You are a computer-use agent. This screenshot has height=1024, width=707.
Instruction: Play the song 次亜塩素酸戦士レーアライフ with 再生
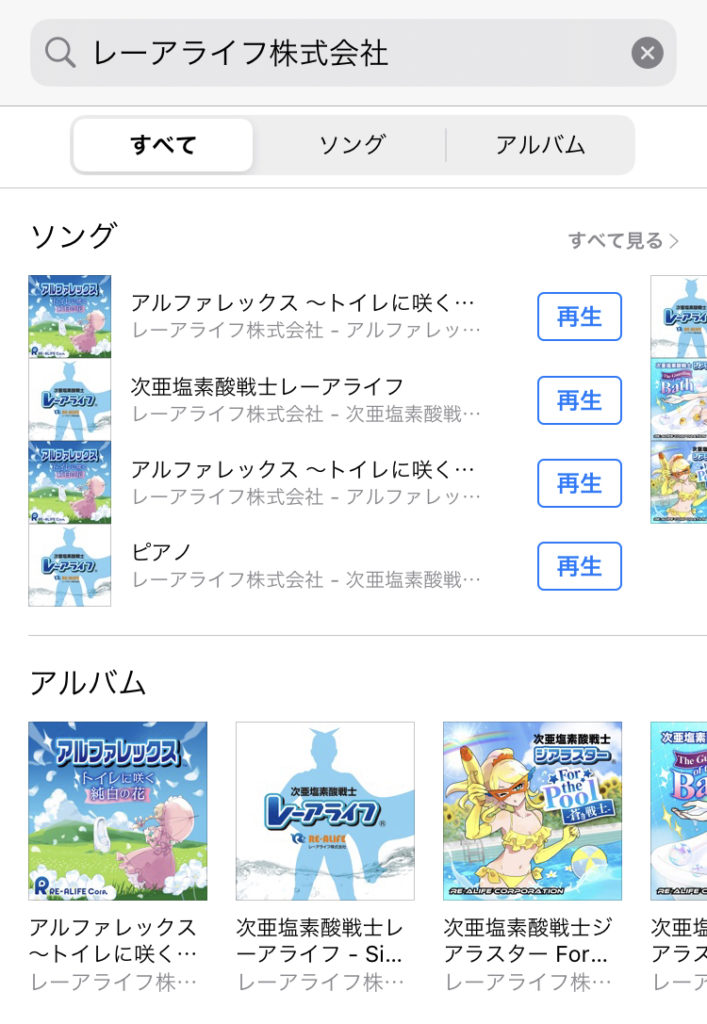[x=579, y=400]
